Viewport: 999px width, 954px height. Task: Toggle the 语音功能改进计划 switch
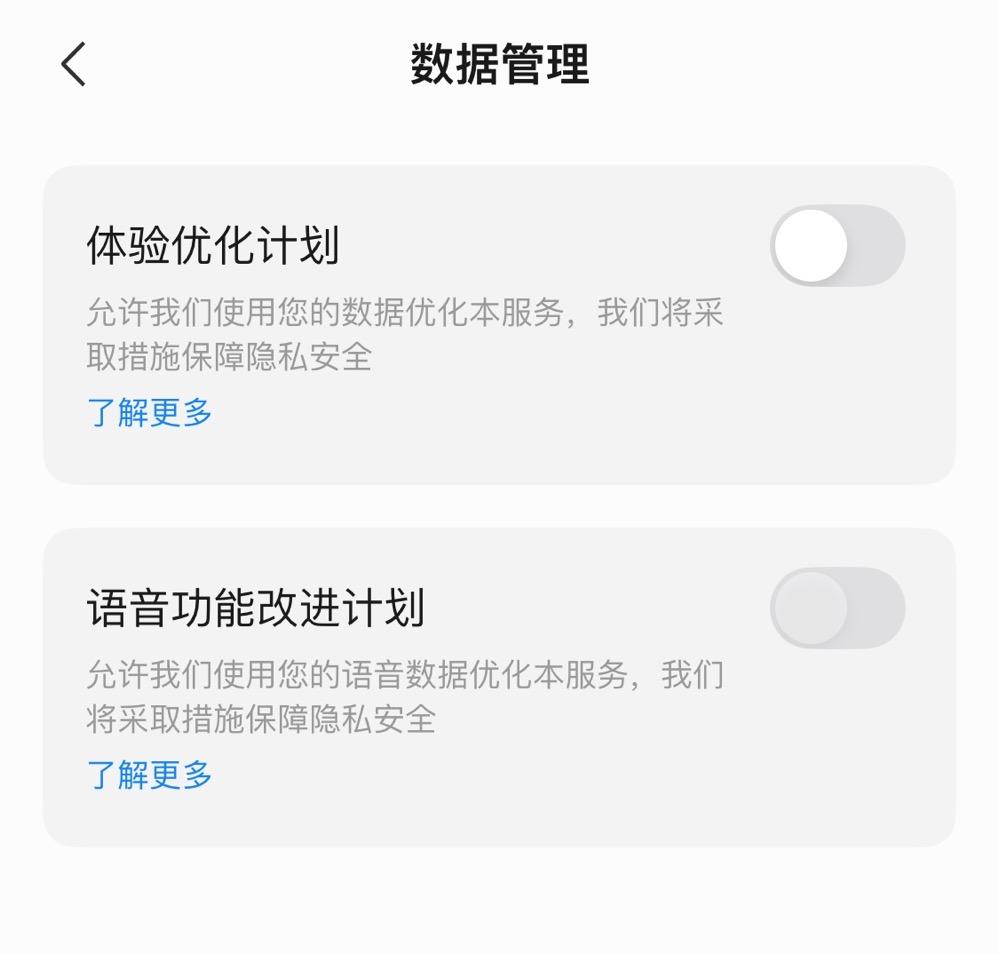837,608
